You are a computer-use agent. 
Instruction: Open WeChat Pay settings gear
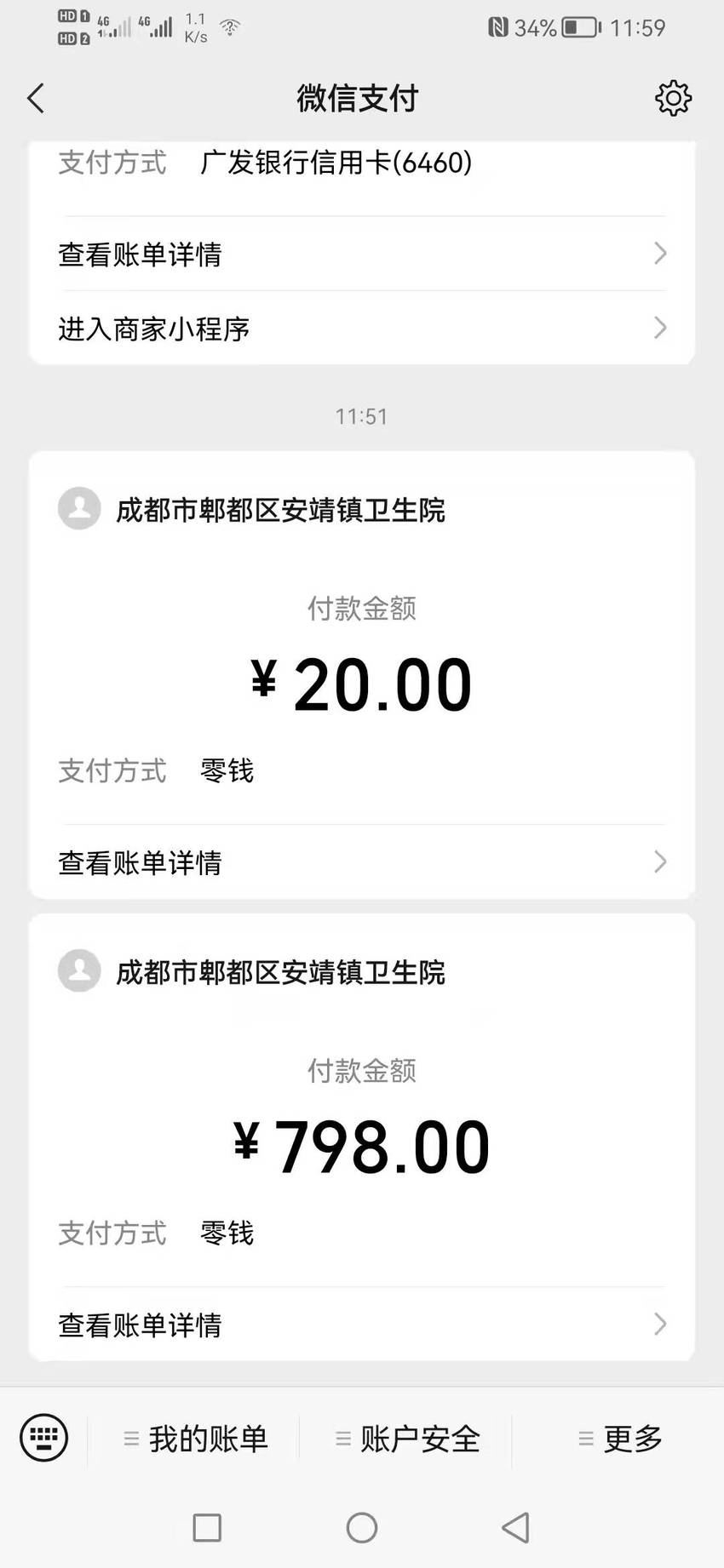pyautogui.click(x=673, y=99)
